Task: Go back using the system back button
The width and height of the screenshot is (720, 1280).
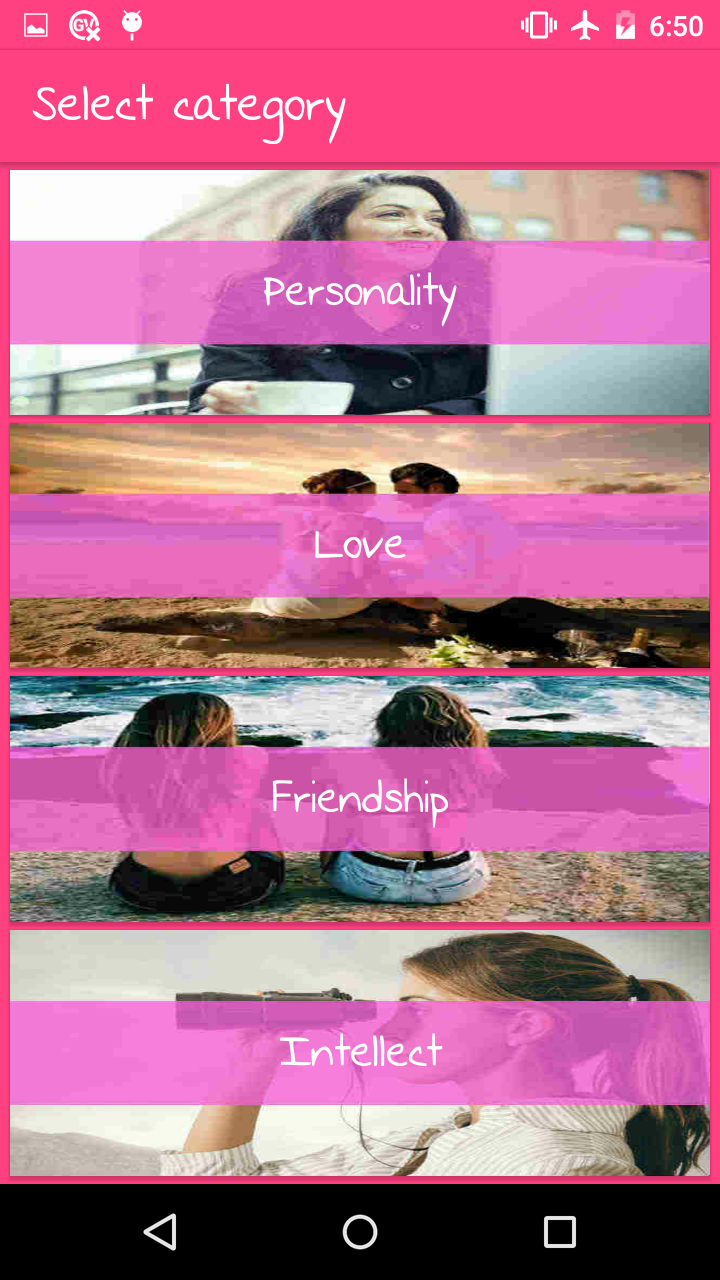Action: [160, 1232]
